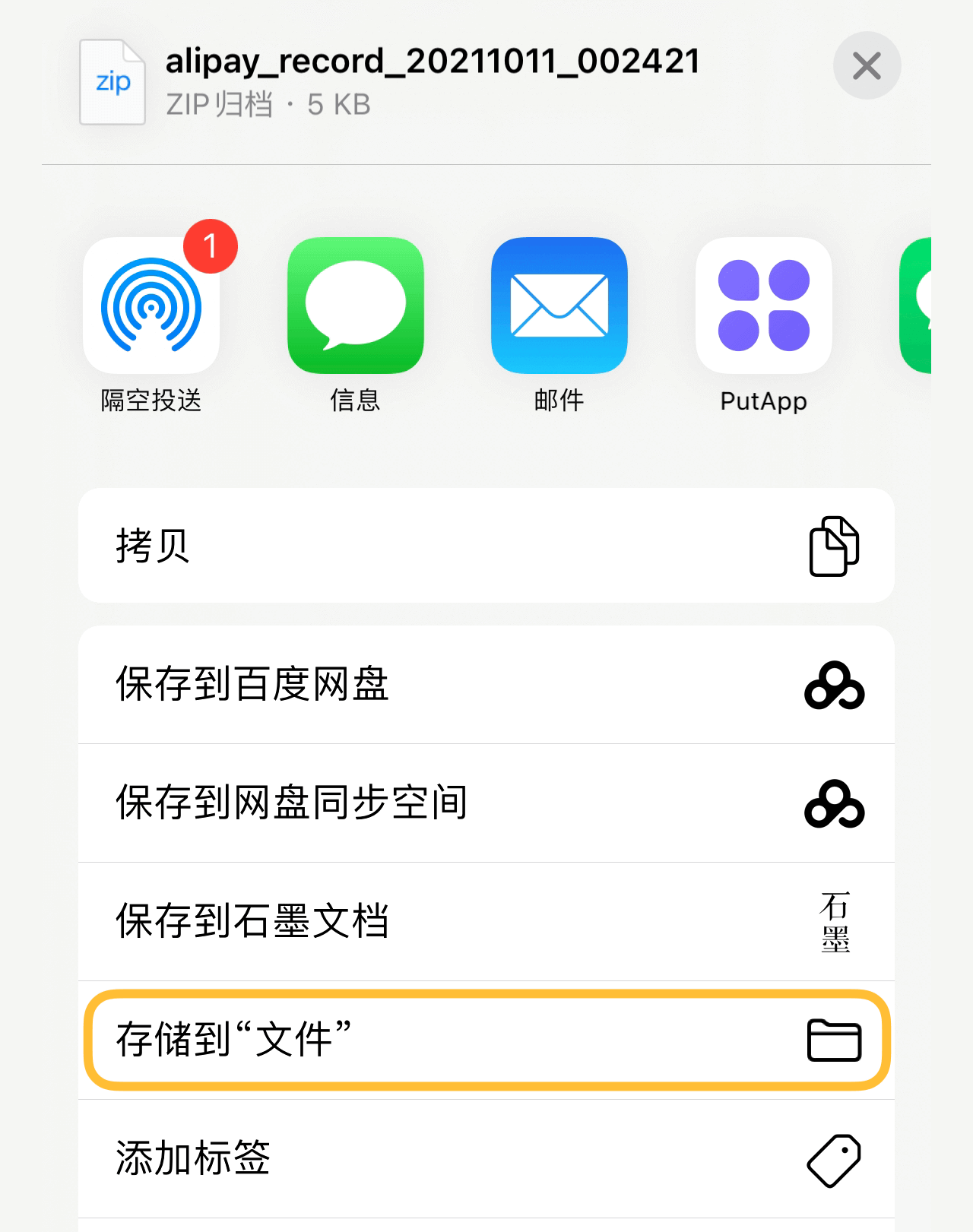Viewport: 973px width, 1232px height.
Task: Share the file using 邮件
Action: point(559,306)
